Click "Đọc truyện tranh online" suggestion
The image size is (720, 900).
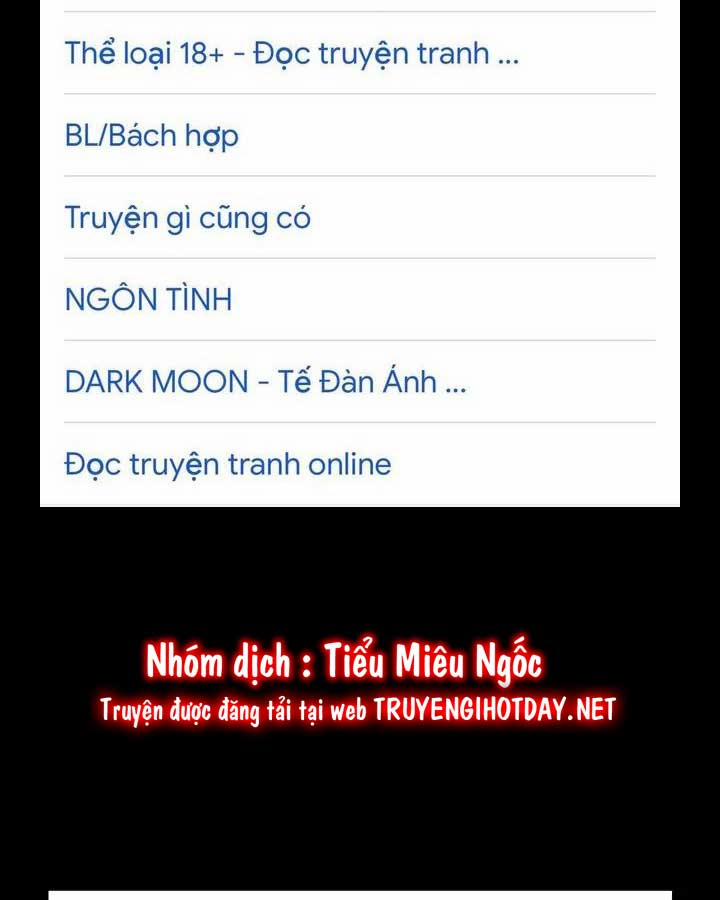pyautogui.click(x=228, y=463)
